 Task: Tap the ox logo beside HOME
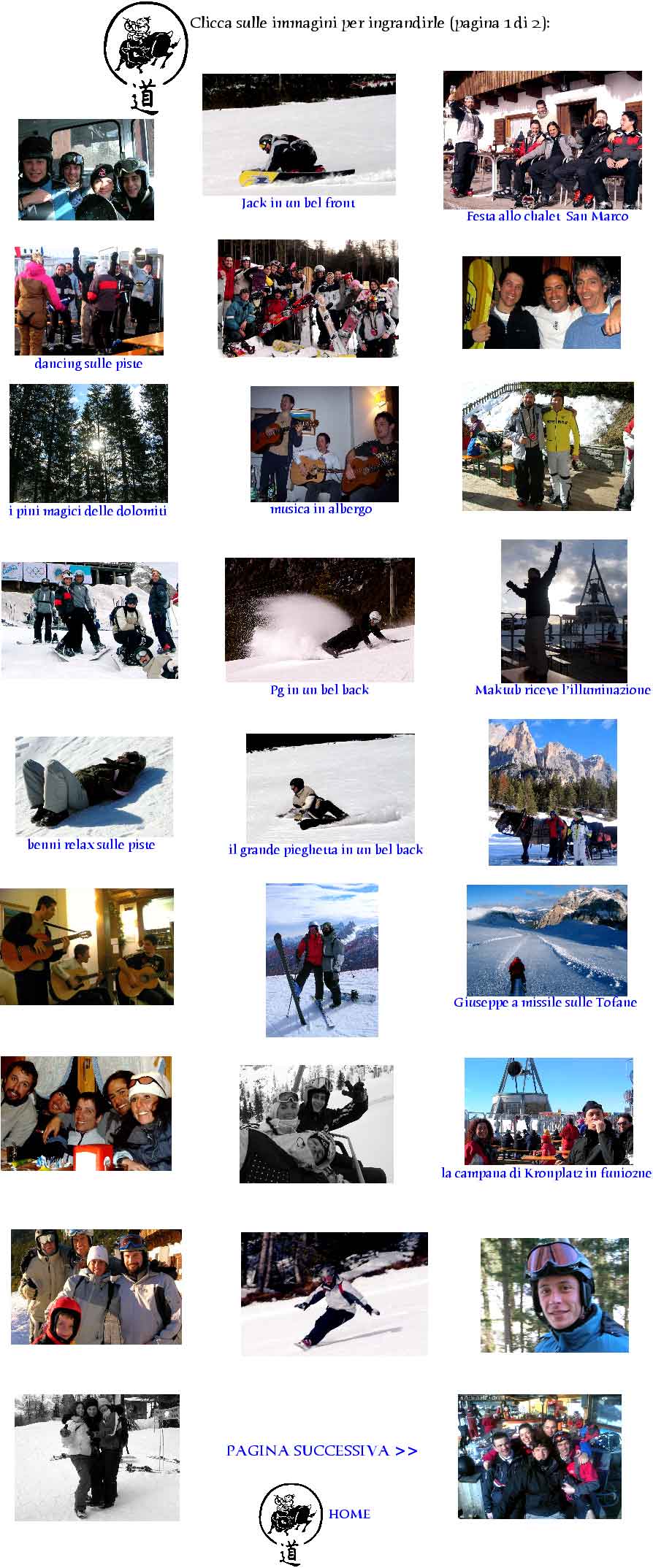[x=290, y=1520]
